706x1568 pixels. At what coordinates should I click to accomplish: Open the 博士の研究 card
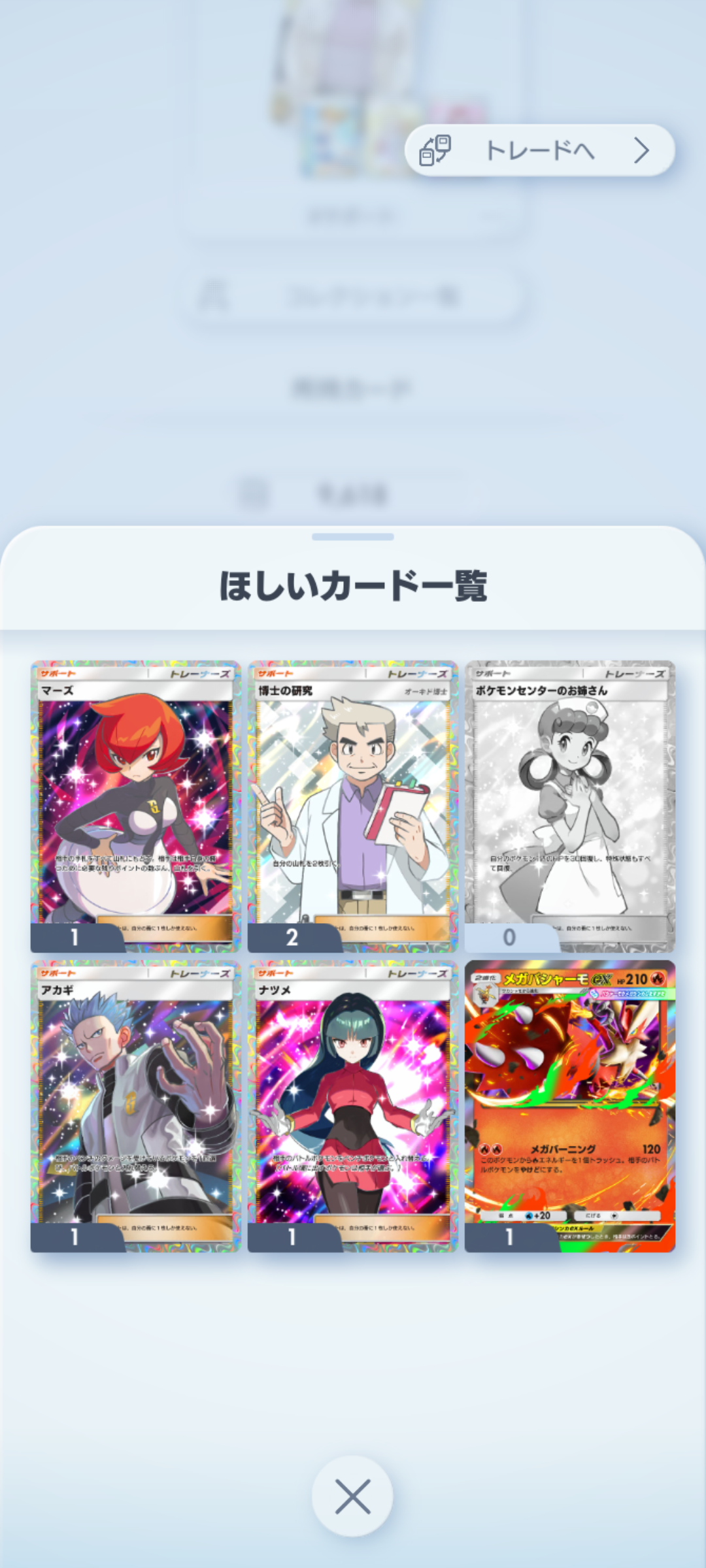click(x=352, y=806)
